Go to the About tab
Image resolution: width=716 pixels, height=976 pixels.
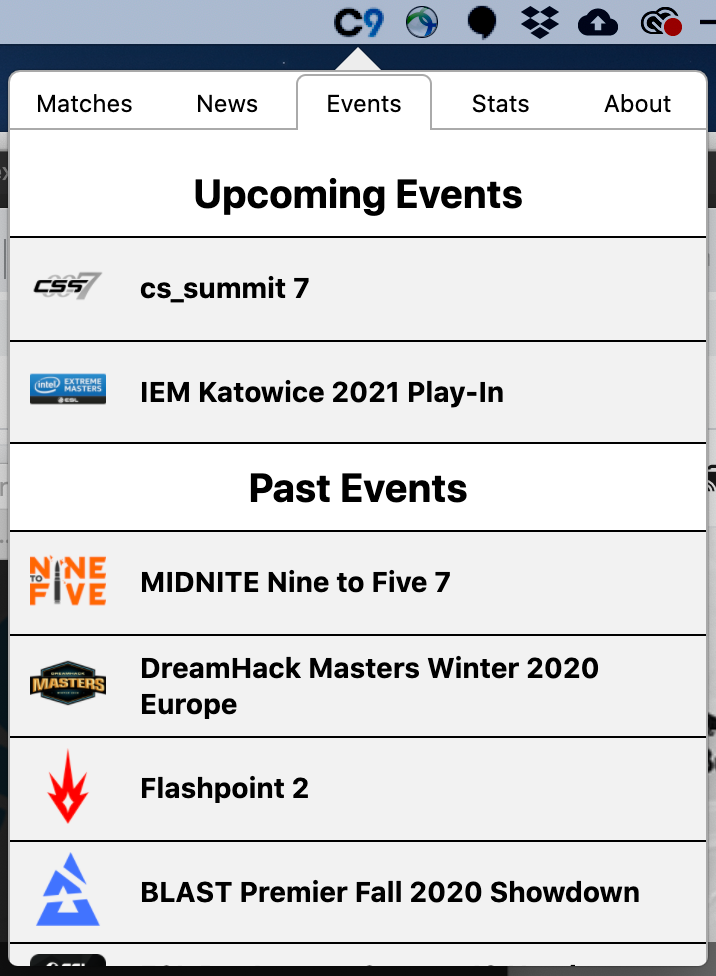[637, 104]
